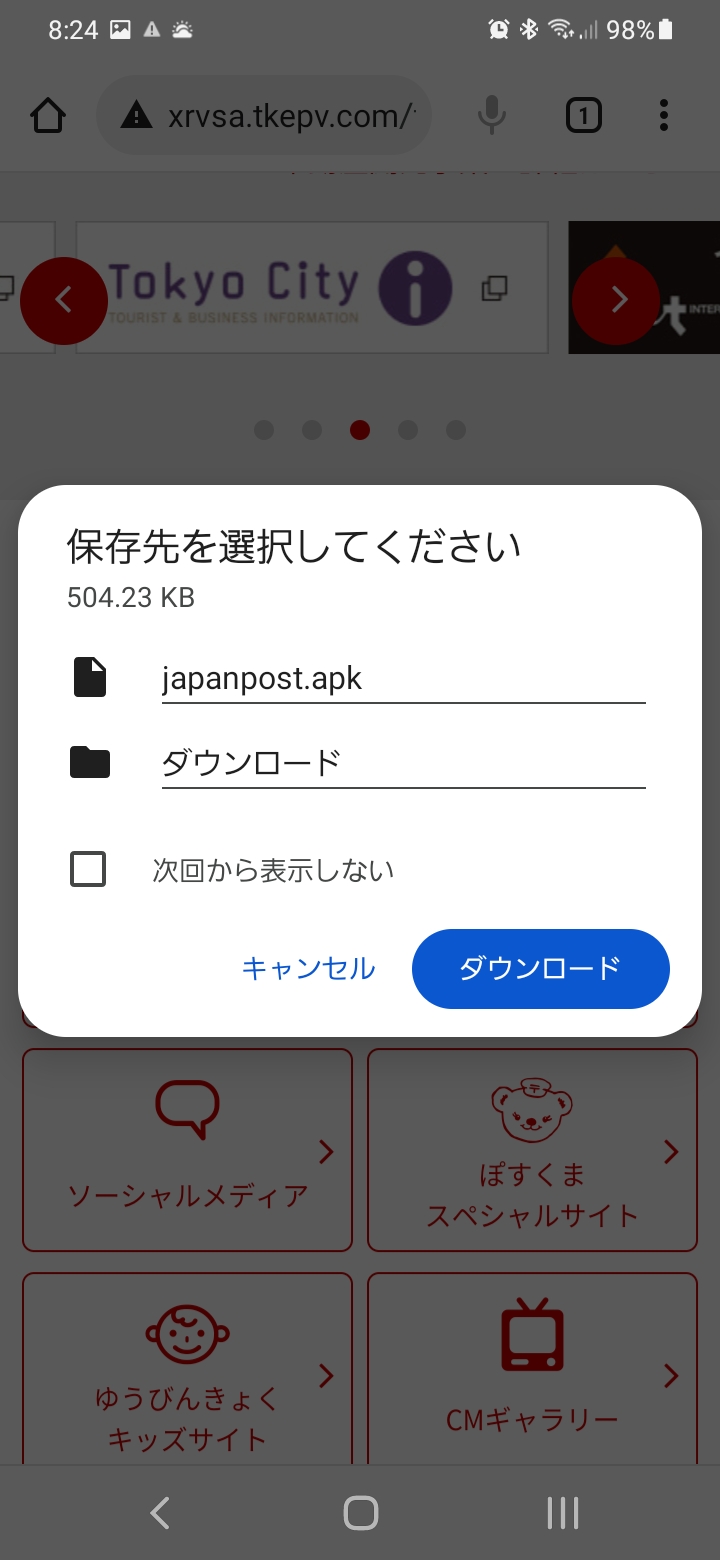Confirm with the blue ダウンロード button
This screenshot has height=1560, width=720.
(540, 968)
